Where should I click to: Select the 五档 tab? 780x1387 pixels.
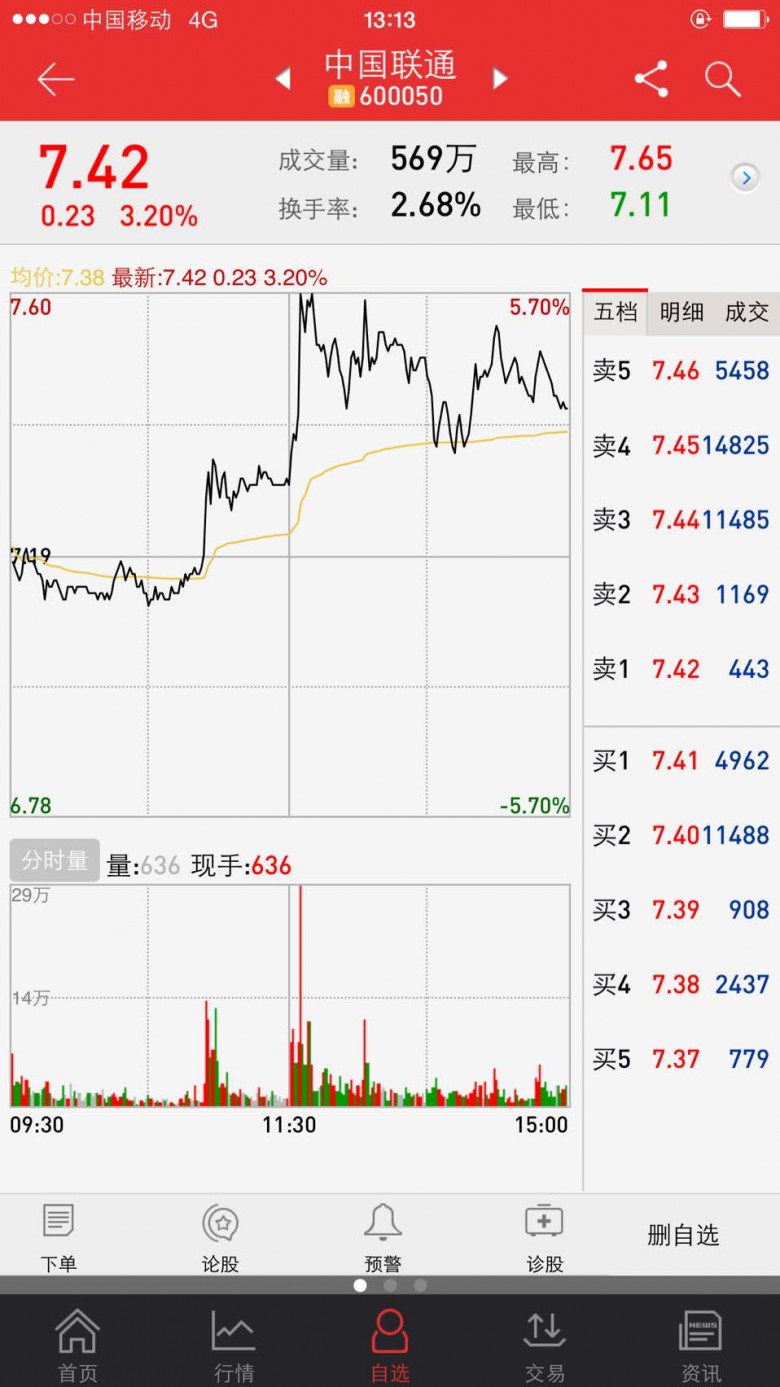(615, 312)
